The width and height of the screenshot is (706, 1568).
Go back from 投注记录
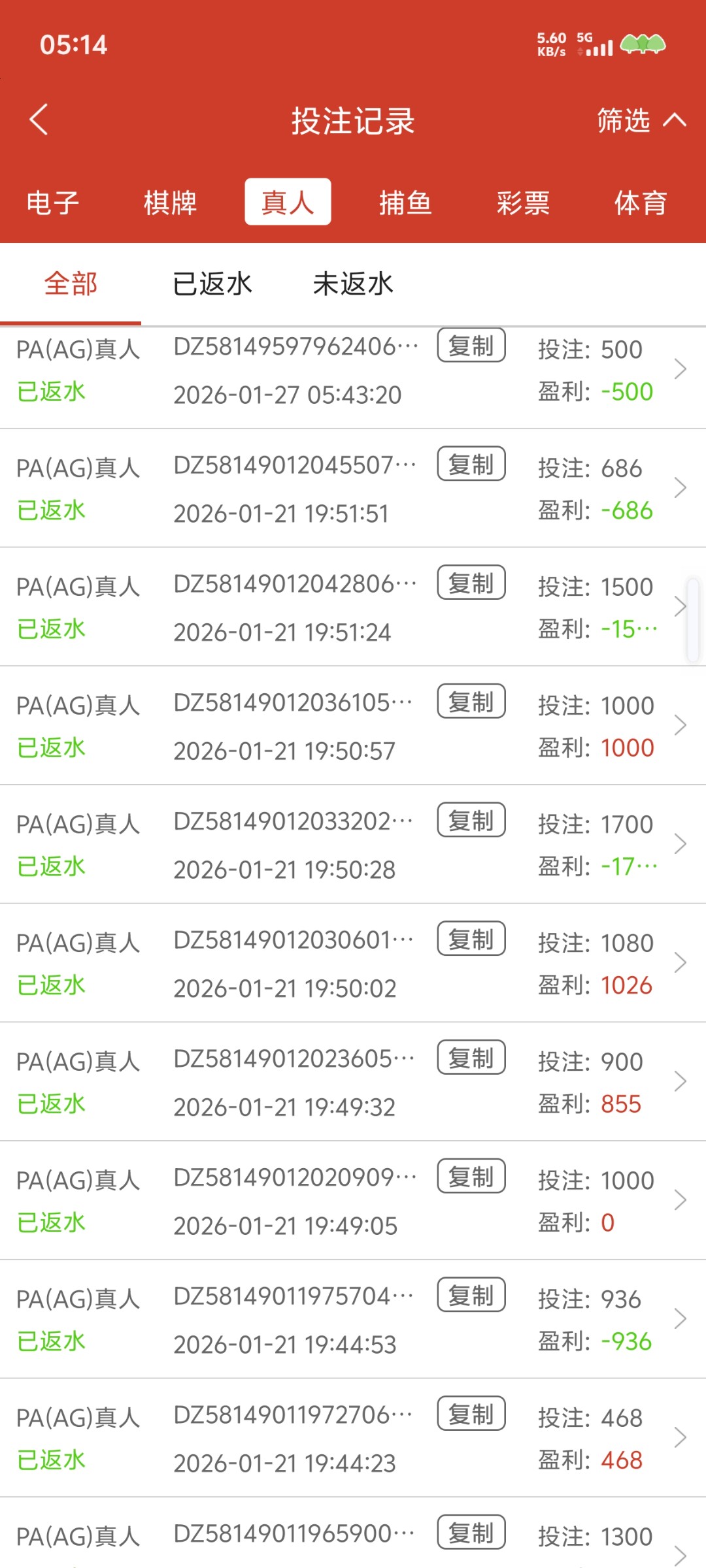(x=39, y=120)
